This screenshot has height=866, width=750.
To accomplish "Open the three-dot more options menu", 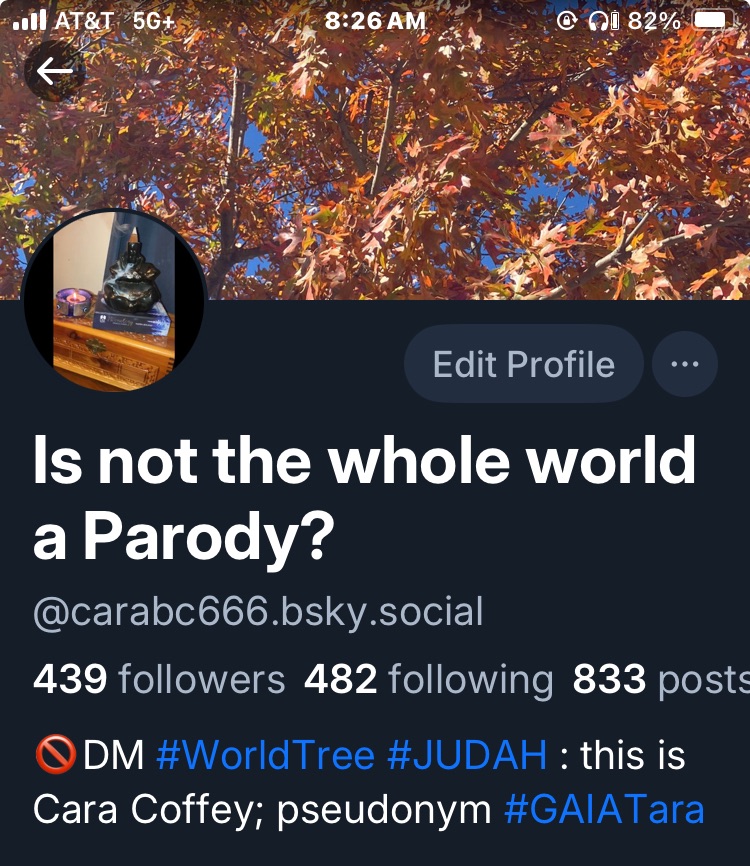I will click(685, 364).
